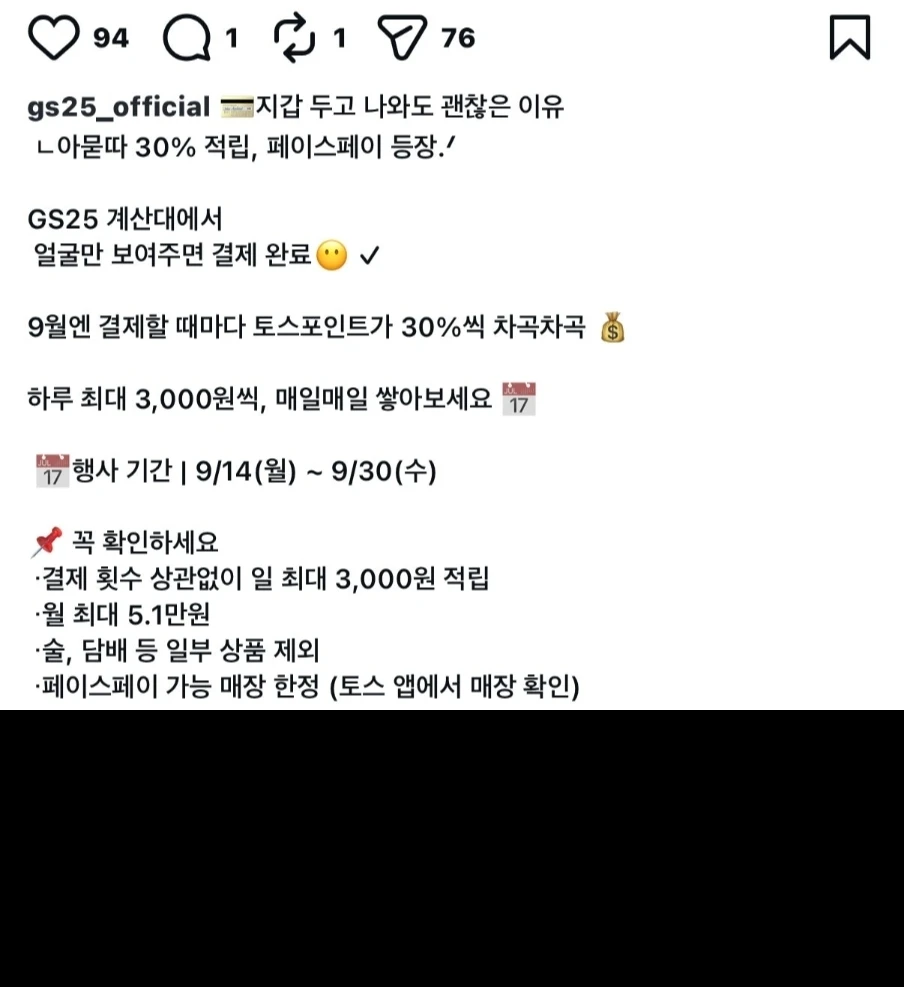904x987 pixels.
Task: Like the gs25_official post
Action: pyautogui.click(x=54, y=38)
